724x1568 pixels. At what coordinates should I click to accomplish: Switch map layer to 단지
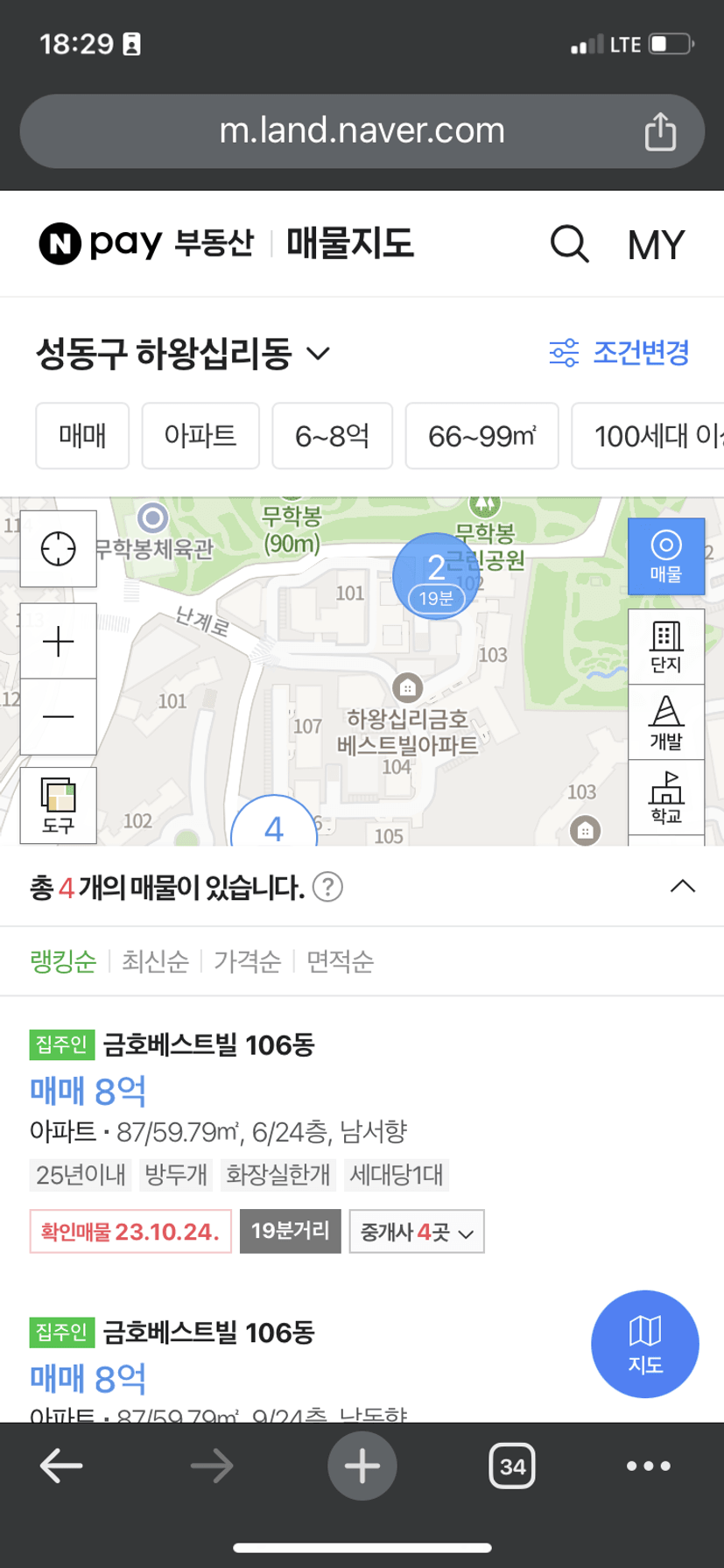point(666,646)
